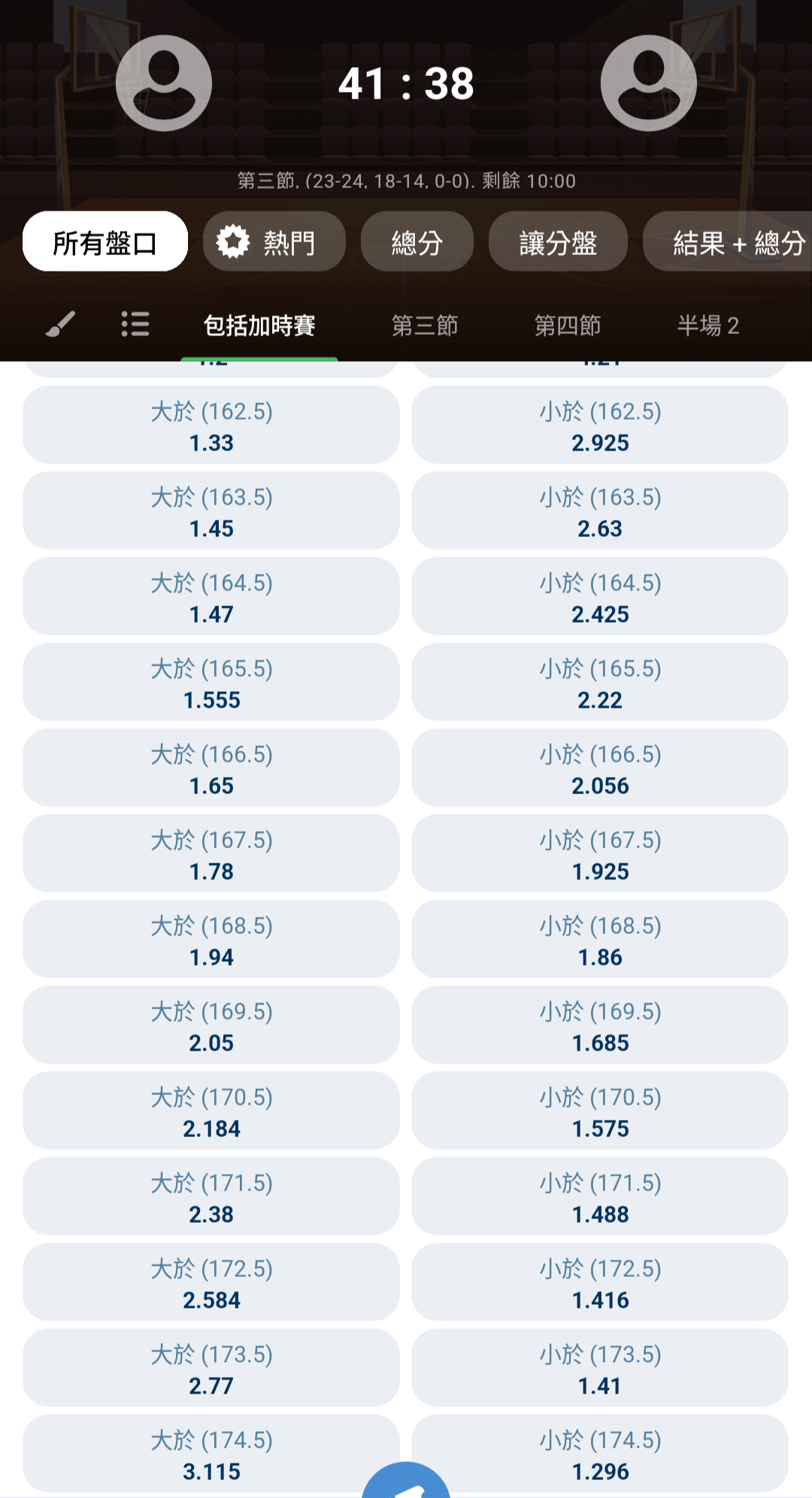The width and height of the screenshot is (812, 1498).
Task: Open the 半場 2 tab
Action: [708, 325]
